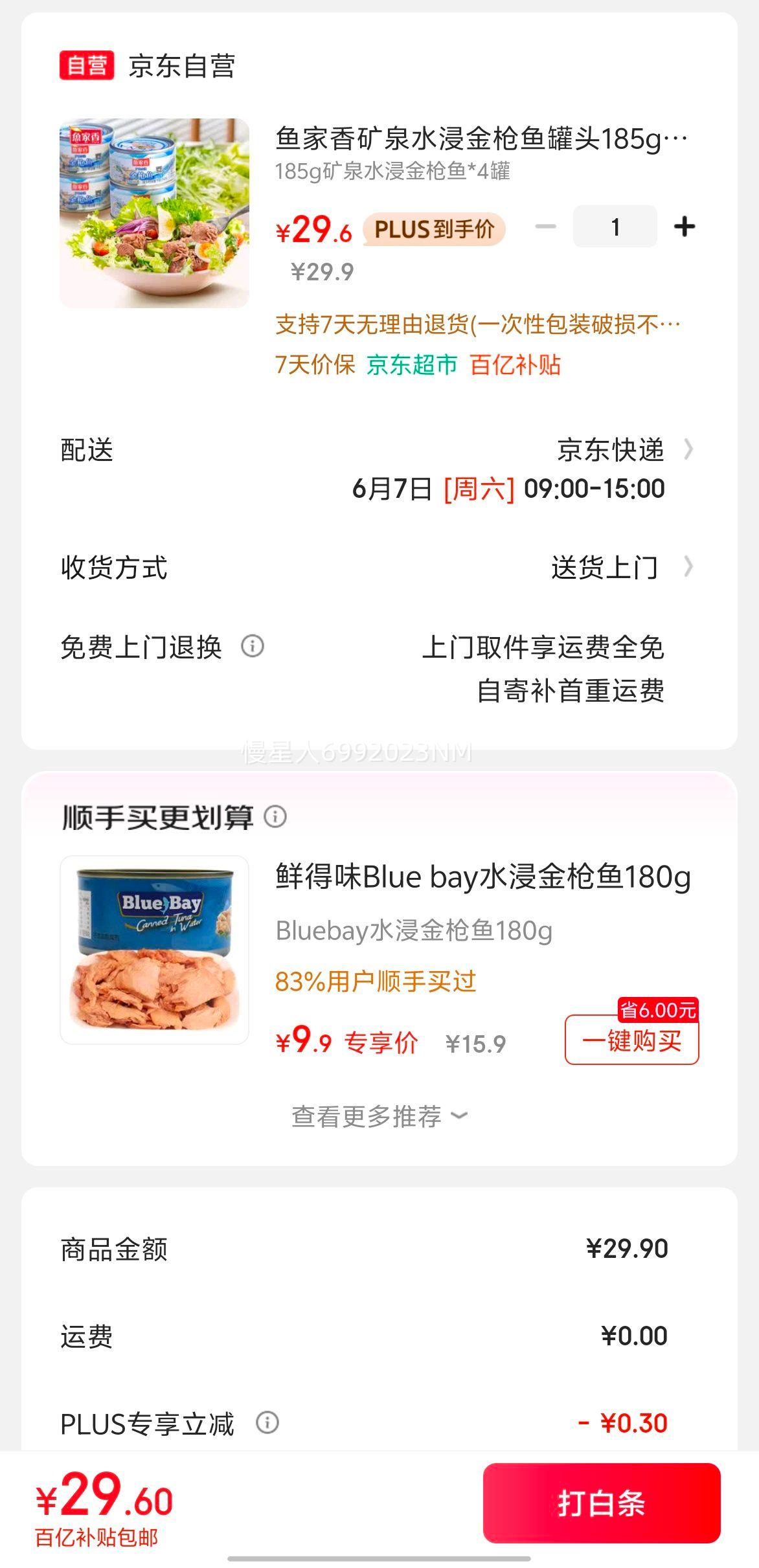Open the Blue Bay tuna product image
759x1568 pixels.
click(x=154, y=950)
